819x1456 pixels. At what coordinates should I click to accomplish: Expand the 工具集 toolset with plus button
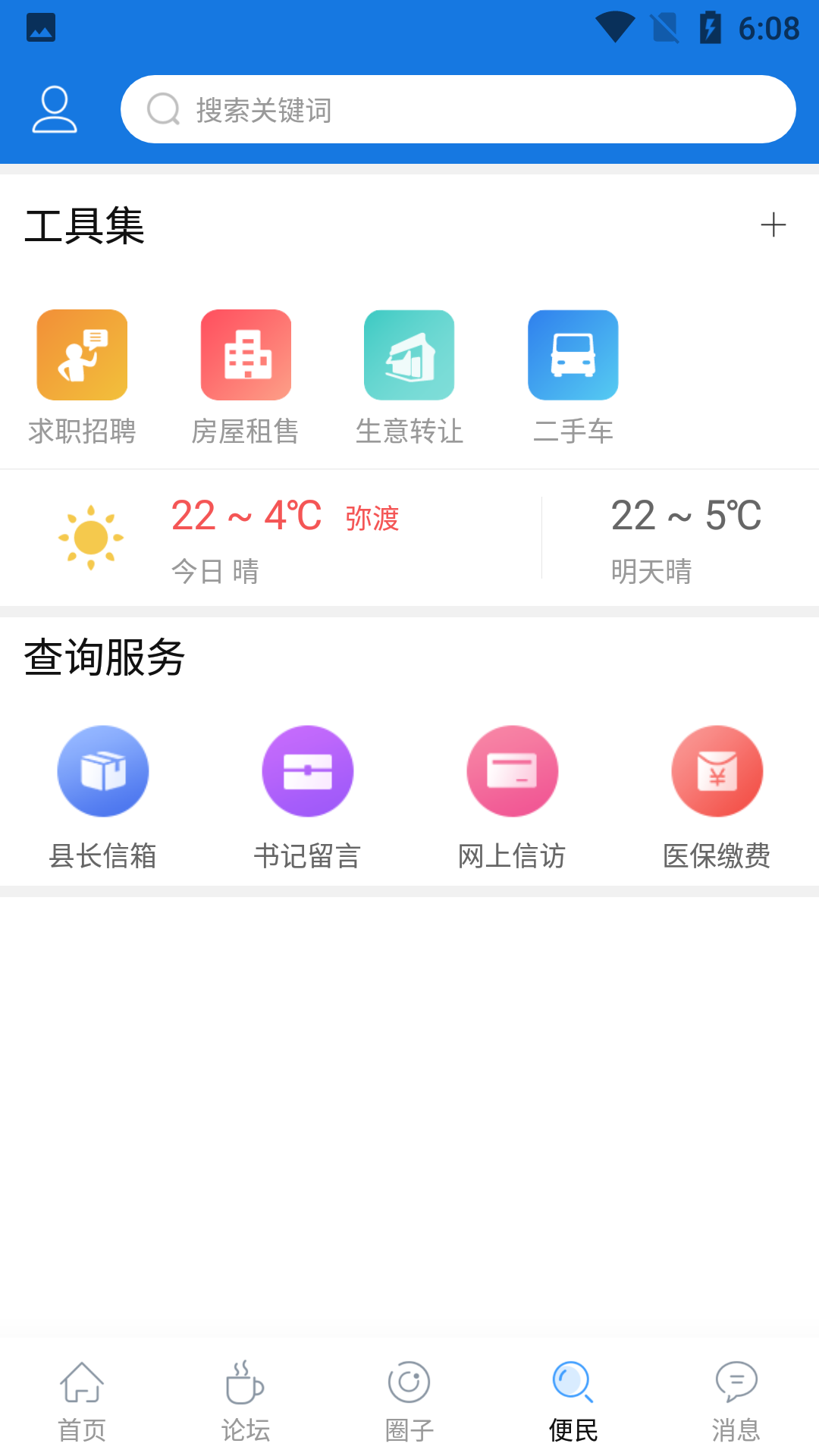click(x=774, y=224)
